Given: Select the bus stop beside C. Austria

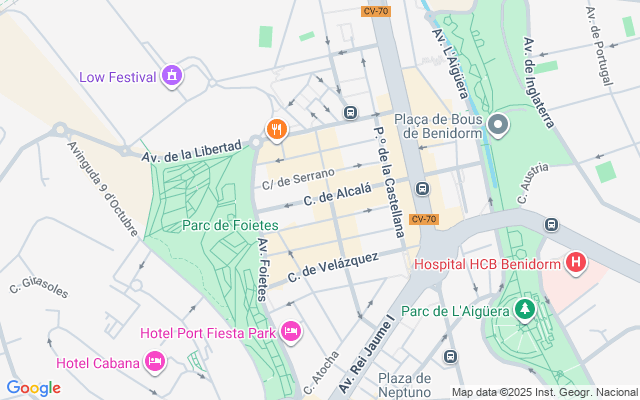Looking at the screenshot, I should point(551,224).
